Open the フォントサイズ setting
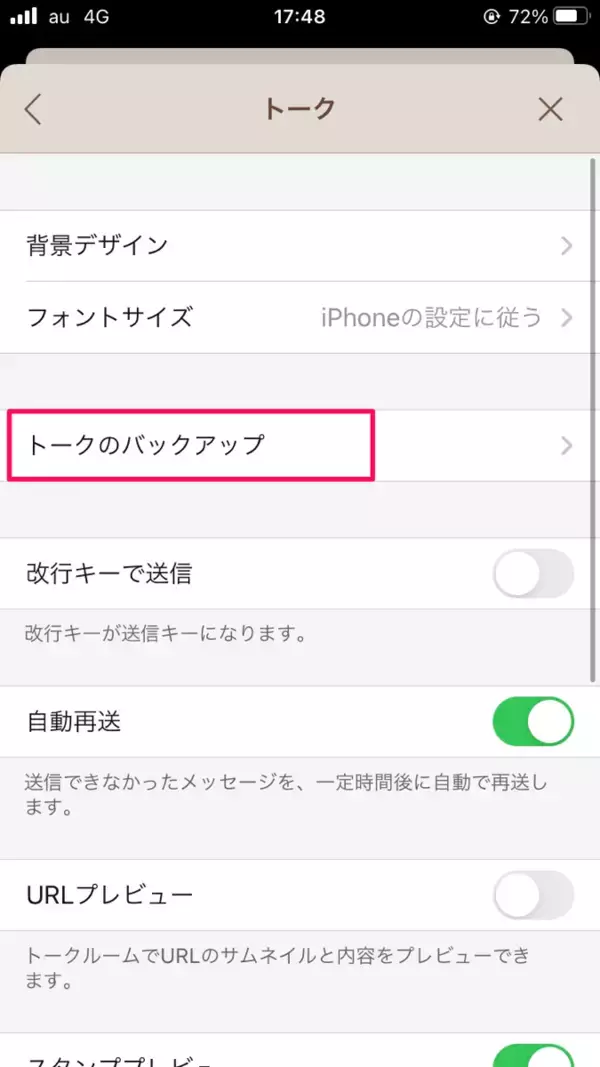600x1067 pixels. (x=298, y=318)
